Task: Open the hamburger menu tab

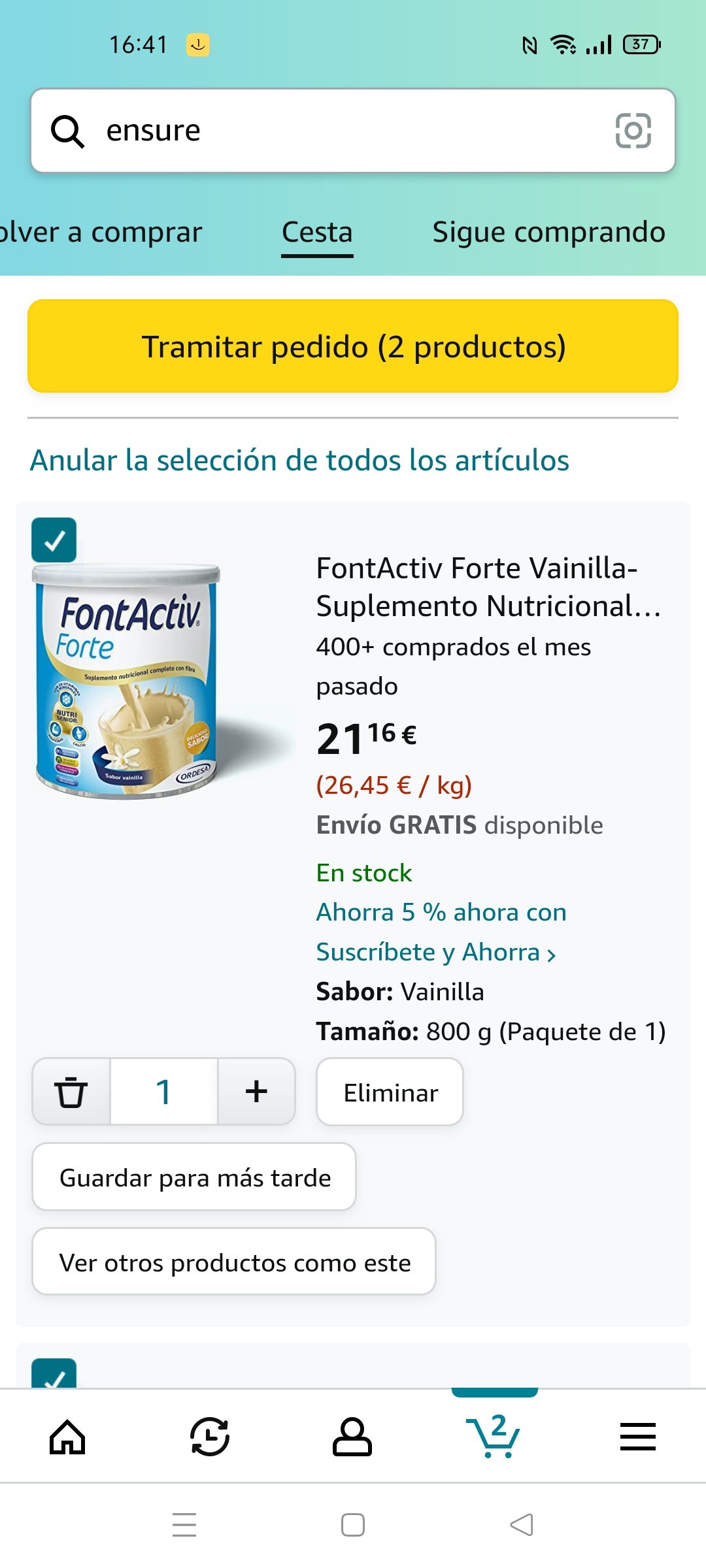Action: (638, 1437)
